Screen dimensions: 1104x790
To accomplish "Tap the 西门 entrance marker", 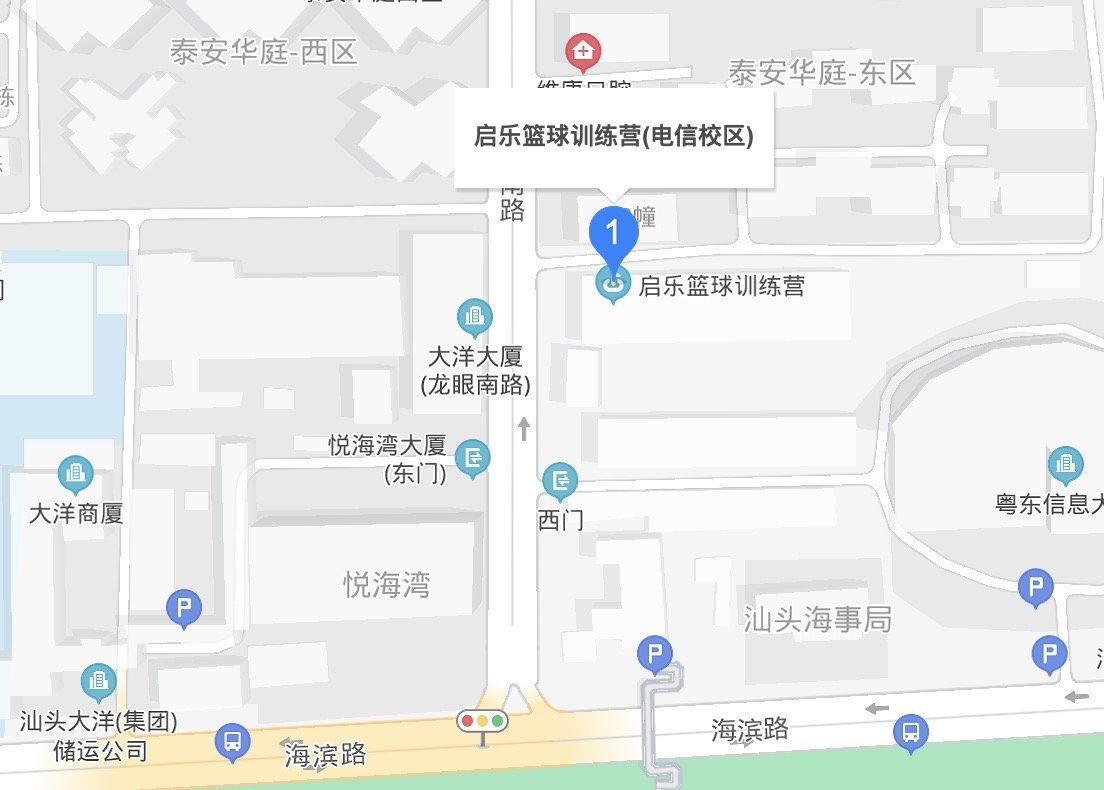I will point(559,482).
